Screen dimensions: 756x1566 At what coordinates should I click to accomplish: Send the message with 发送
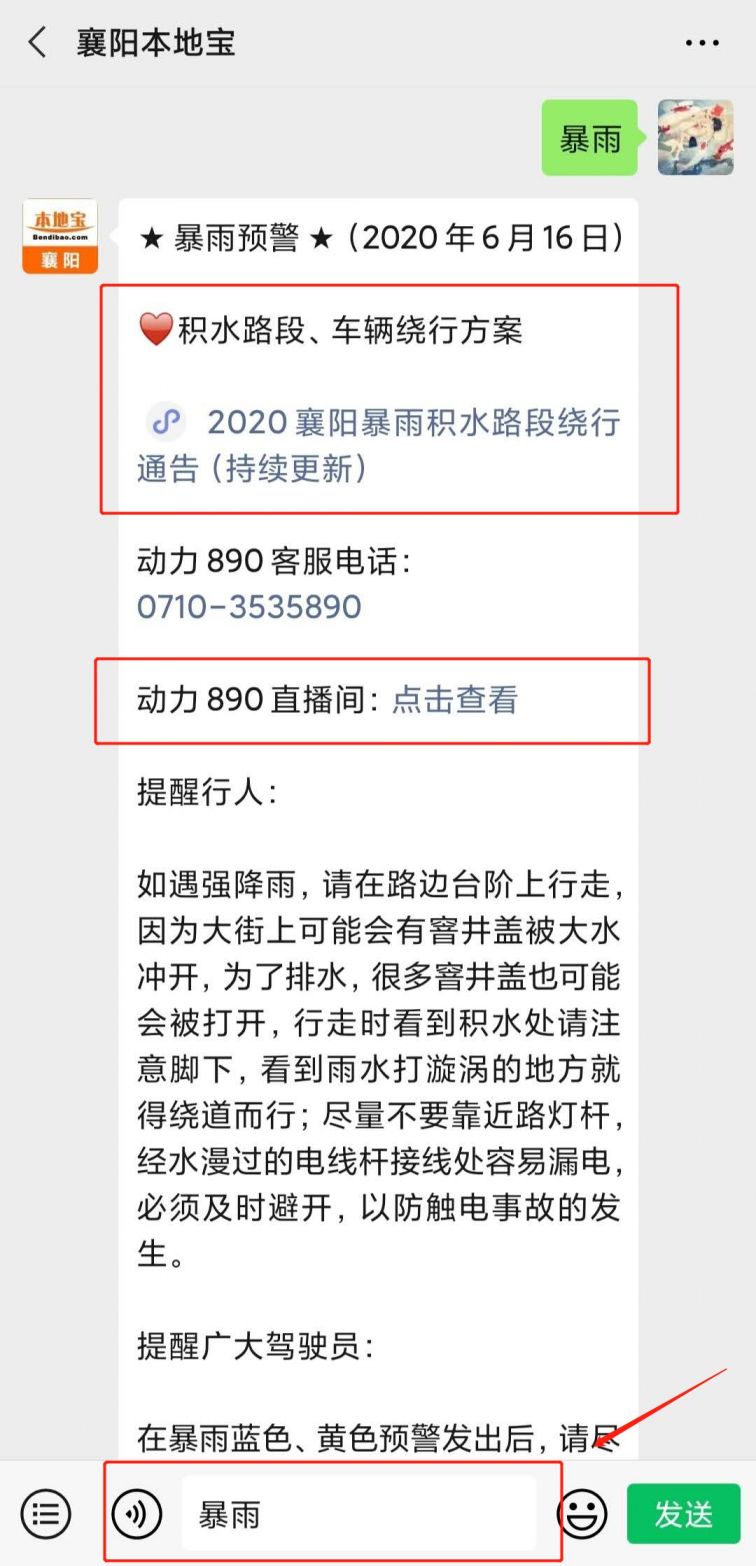683,1514
